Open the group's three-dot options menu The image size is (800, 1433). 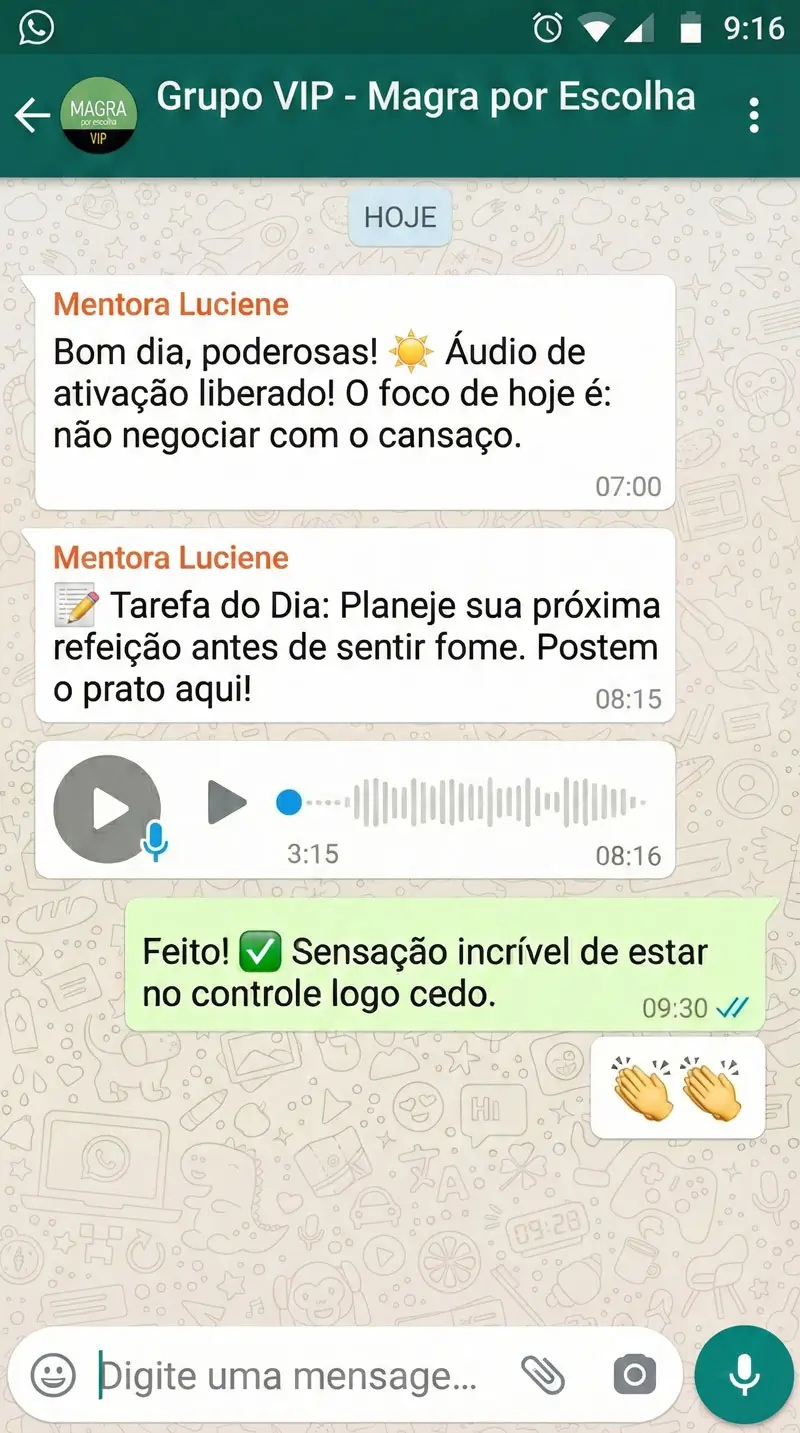click(x=754, y=115)
